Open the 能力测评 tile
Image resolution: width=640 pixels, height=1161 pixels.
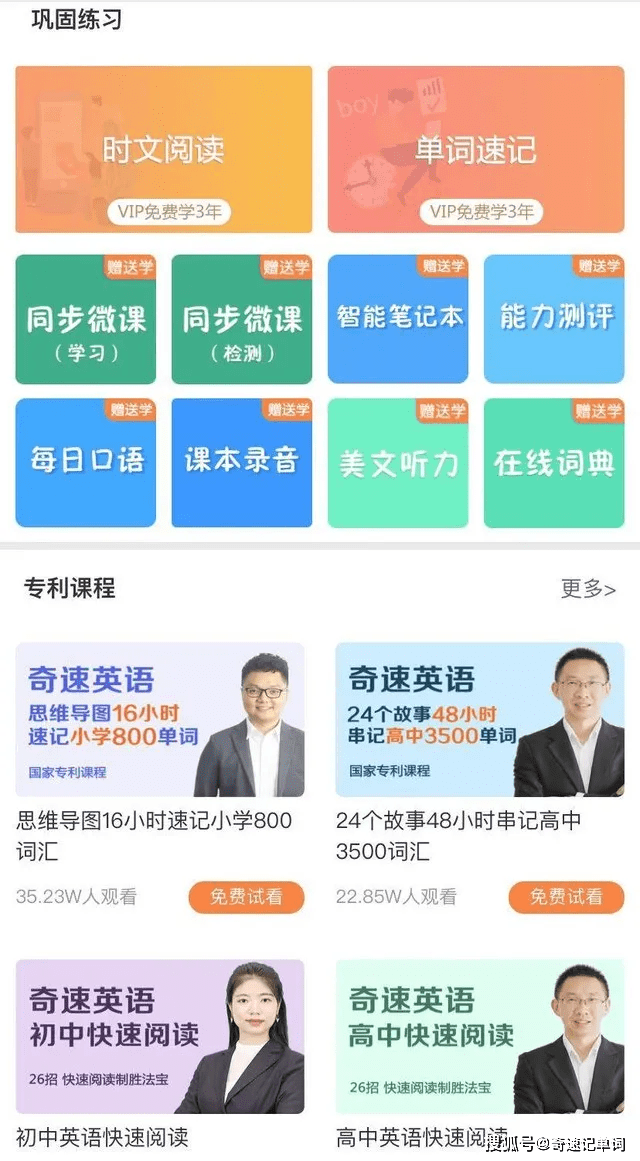554,319
